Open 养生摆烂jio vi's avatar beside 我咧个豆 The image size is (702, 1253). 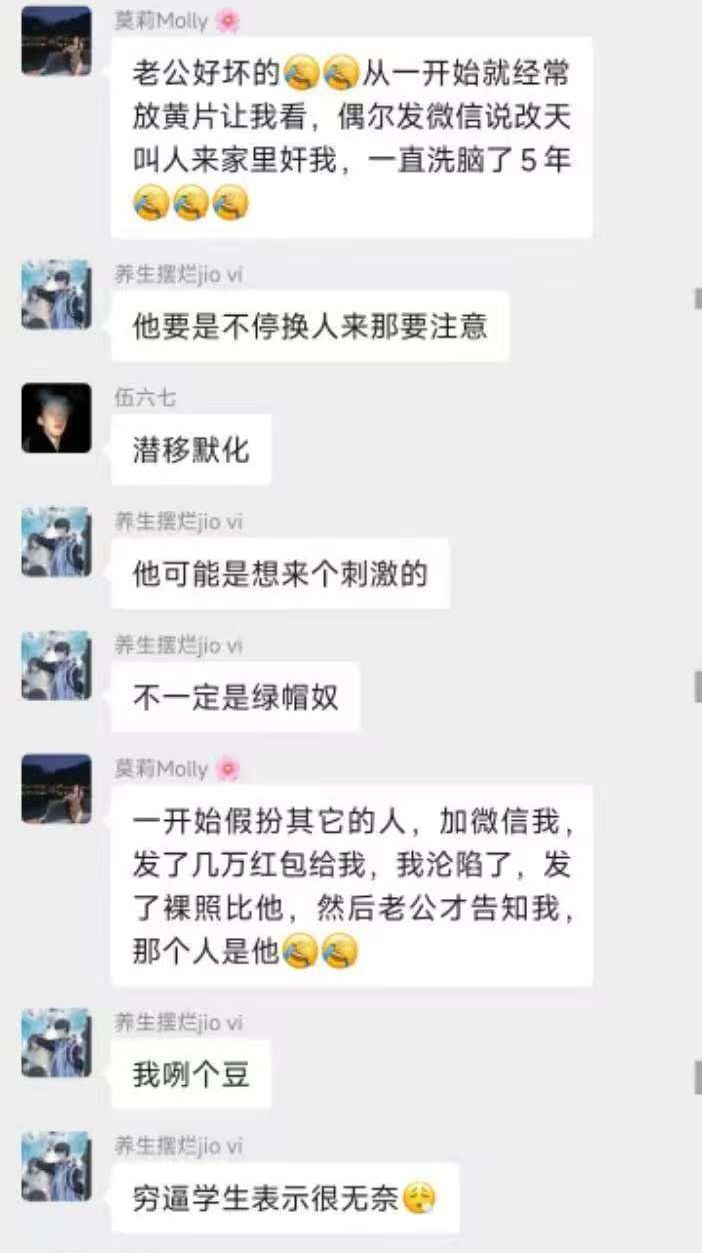pos(56,1043)
